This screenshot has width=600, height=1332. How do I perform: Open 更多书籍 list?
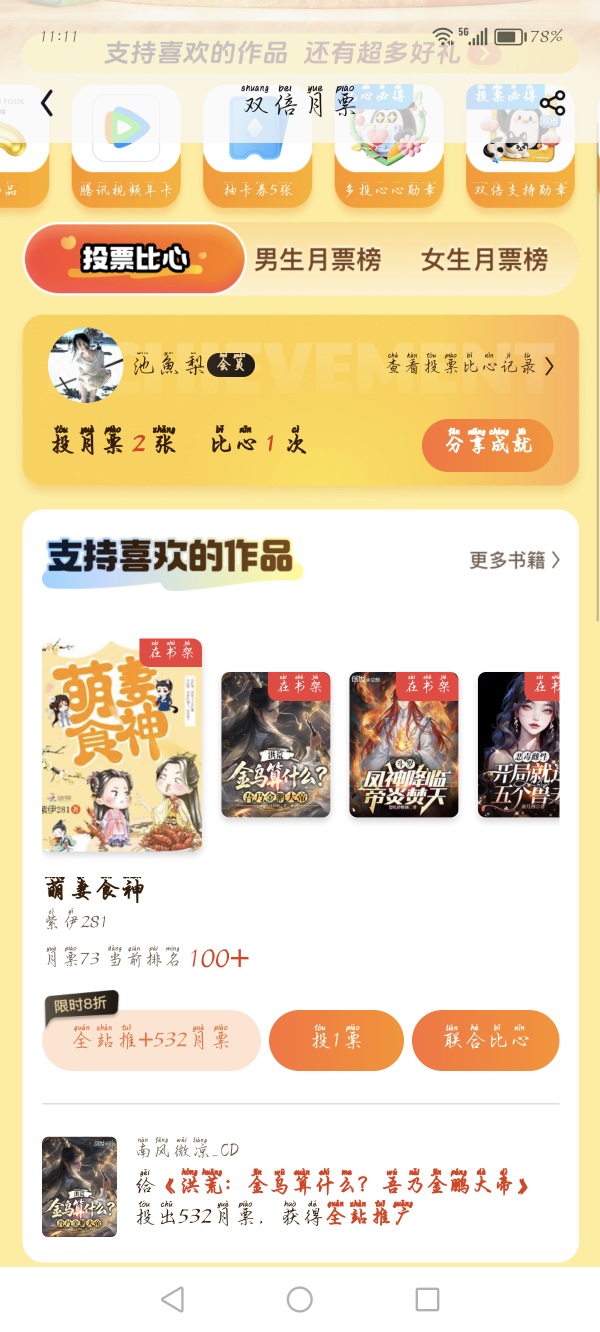pos(515,560)
